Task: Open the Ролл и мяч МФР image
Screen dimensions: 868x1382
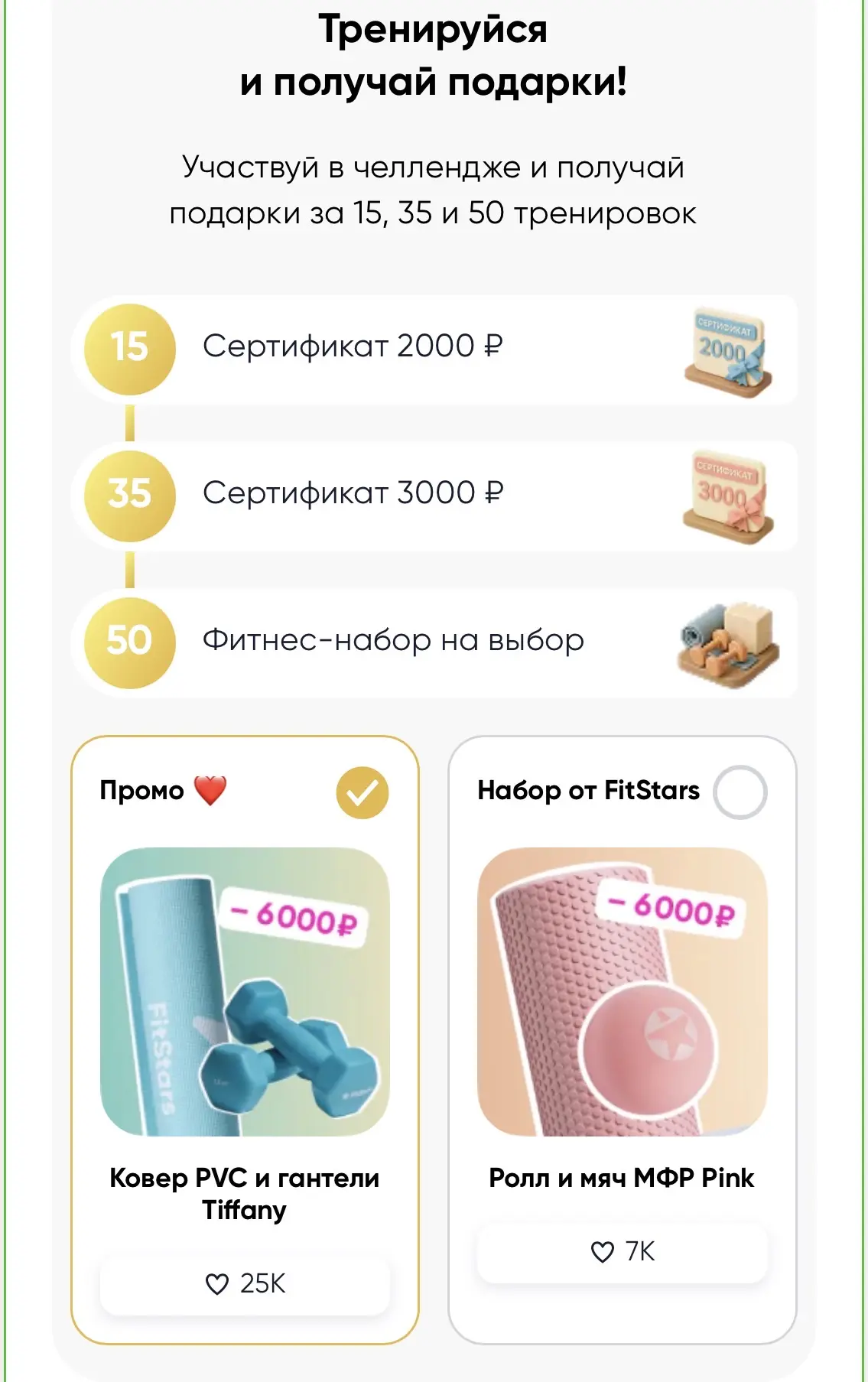Action: point(622,991)
